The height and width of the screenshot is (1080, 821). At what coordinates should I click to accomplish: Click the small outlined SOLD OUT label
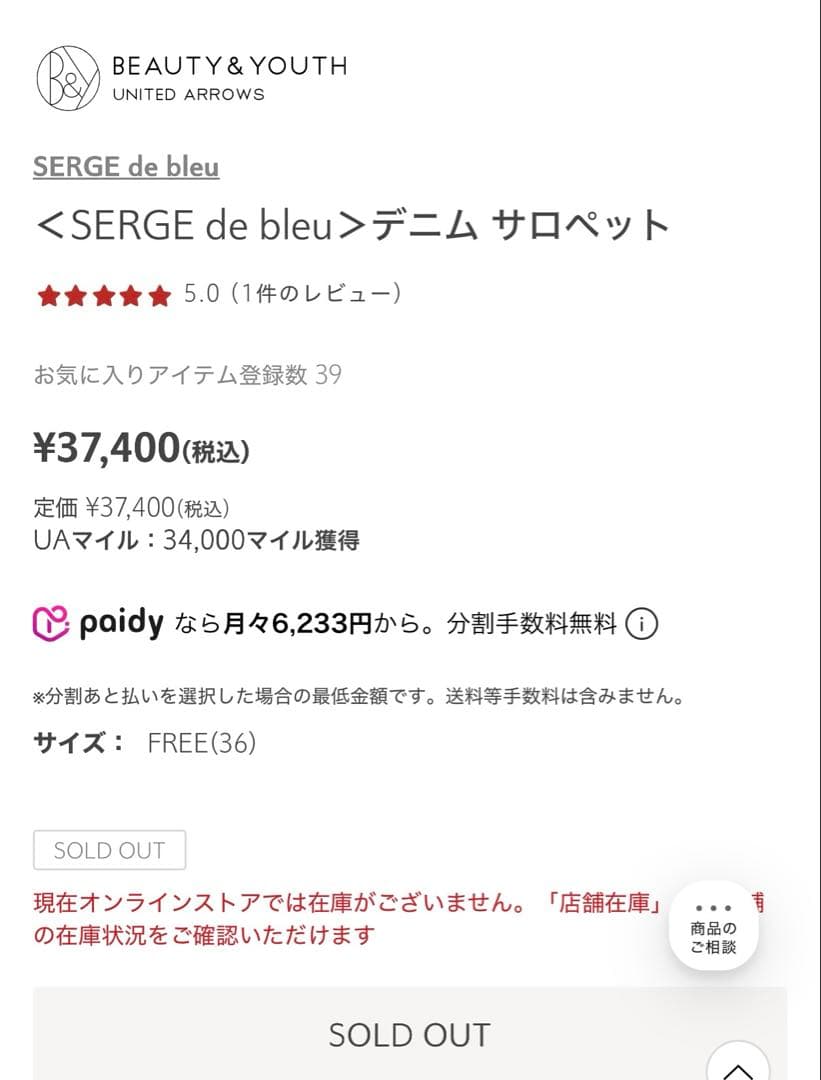[x=109, y=849]
